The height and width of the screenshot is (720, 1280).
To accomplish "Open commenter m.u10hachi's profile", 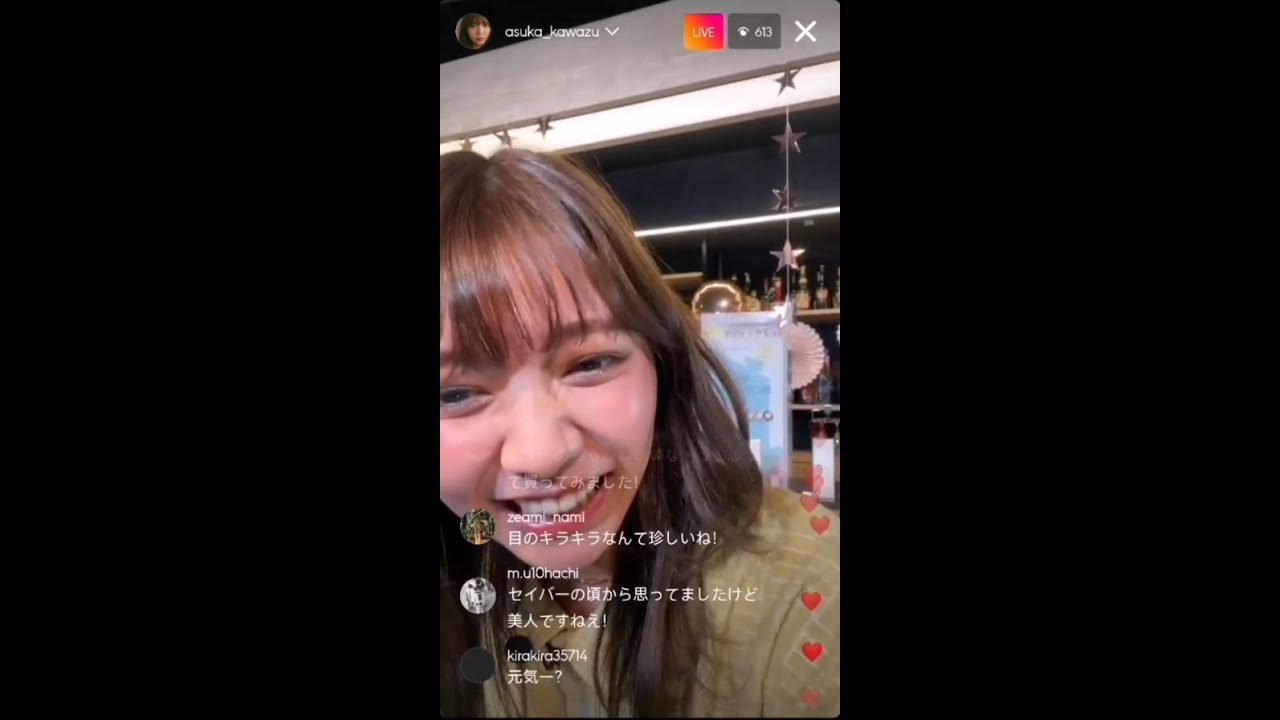I will (x=478, y=595).
